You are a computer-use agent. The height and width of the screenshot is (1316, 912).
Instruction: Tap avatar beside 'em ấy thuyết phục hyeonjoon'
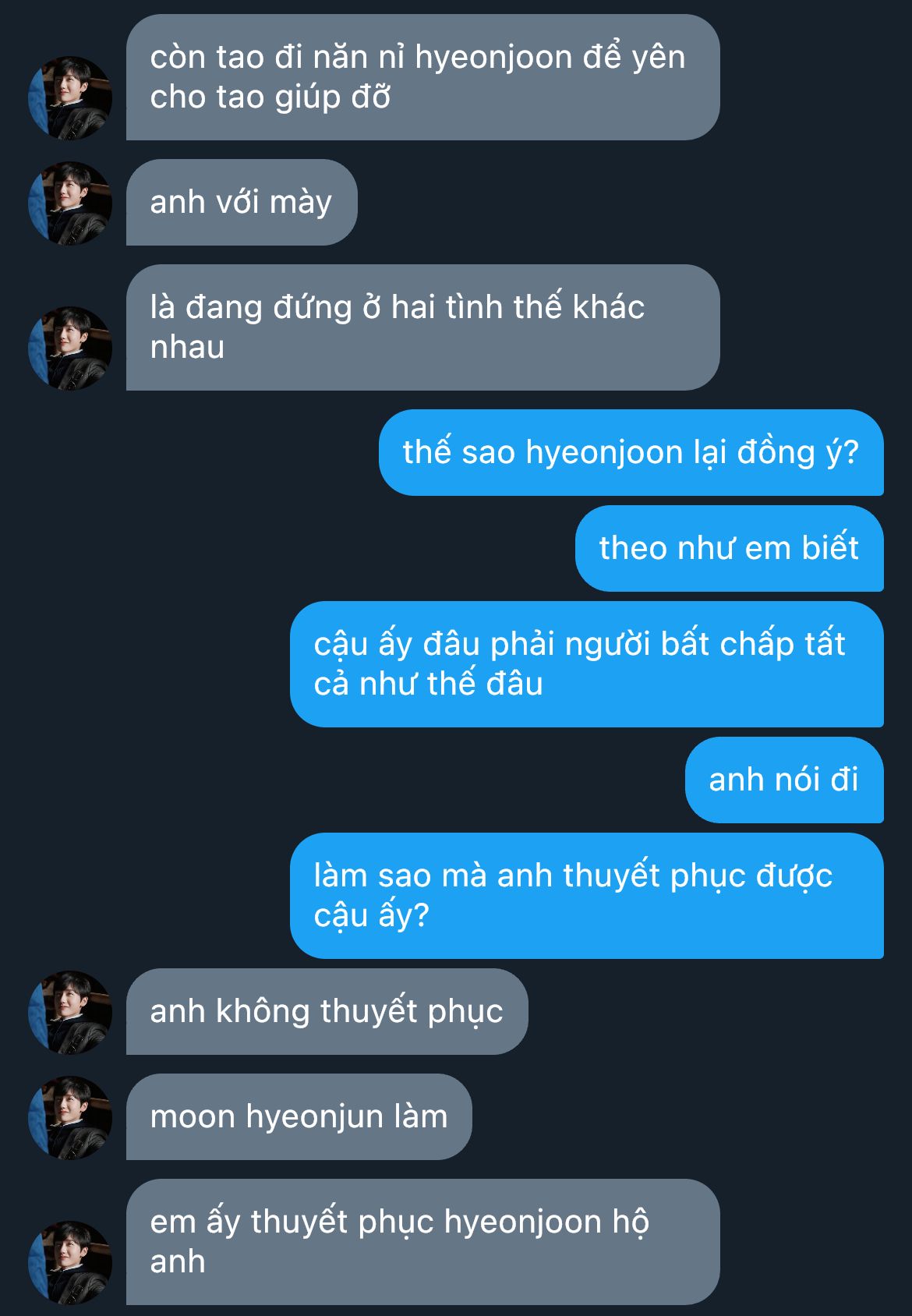click(x=70, y=1262)
